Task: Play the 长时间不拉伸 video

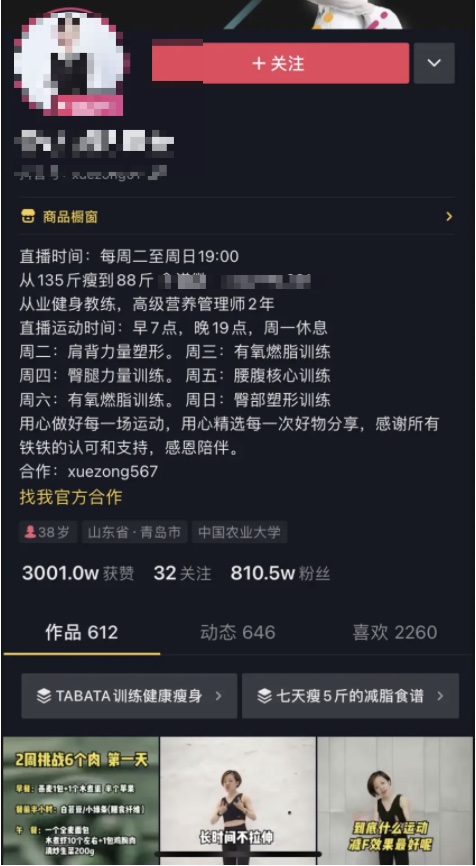Action: [238, 801]
